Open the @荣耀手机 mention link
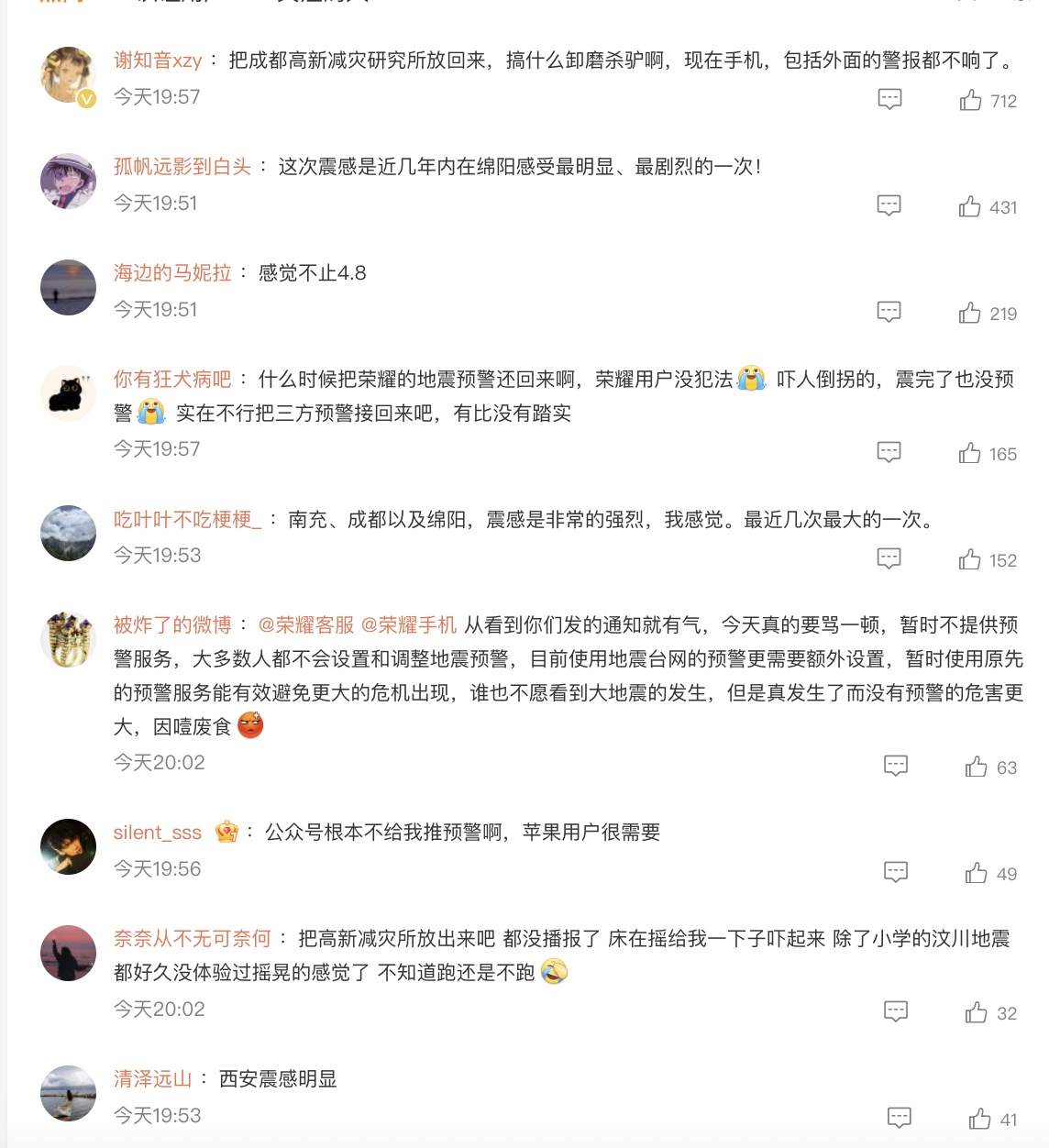This screenshot has height=1148, width=1049. pos(409,625)
